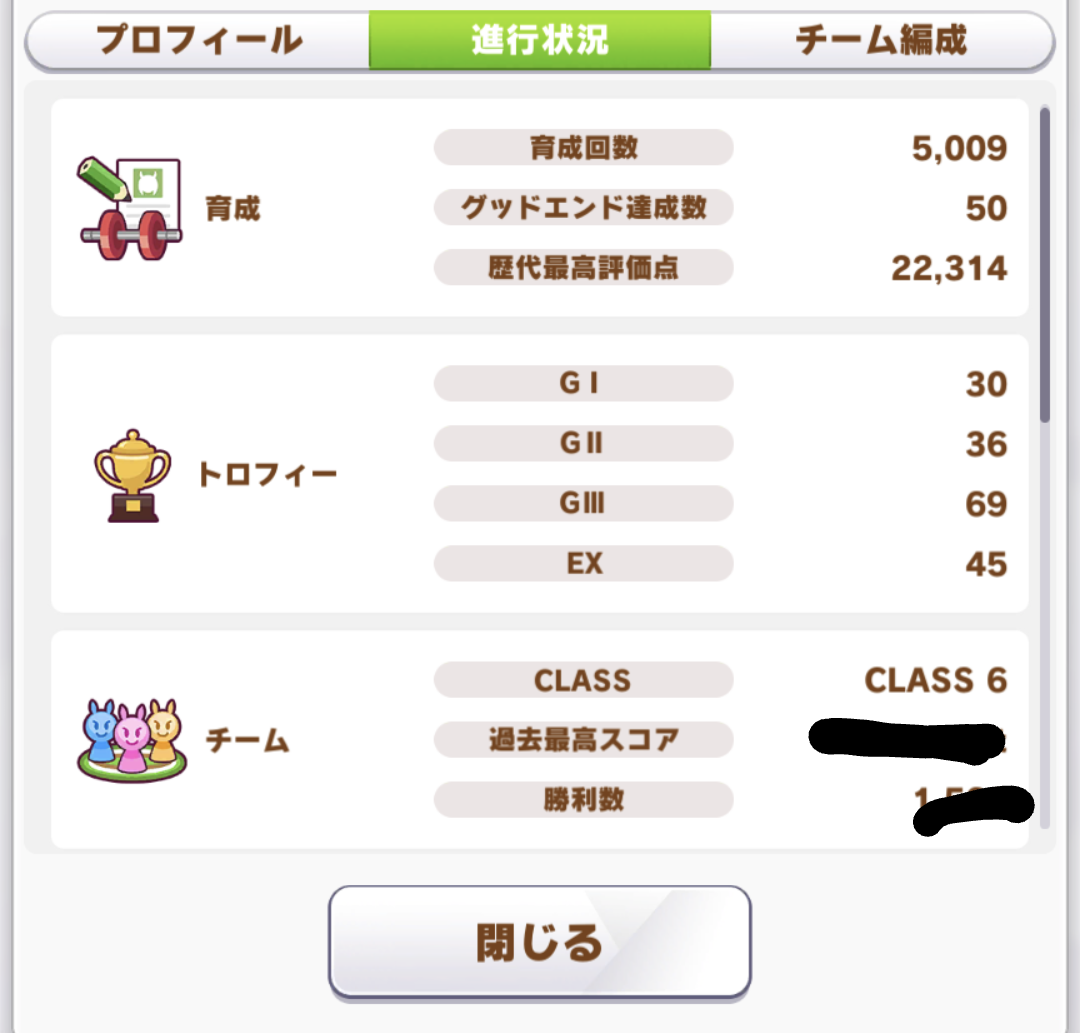The height and width of the screenshot is (1033, 1080).
Task: Switch to the プロフィール tab
Action: 198,40
